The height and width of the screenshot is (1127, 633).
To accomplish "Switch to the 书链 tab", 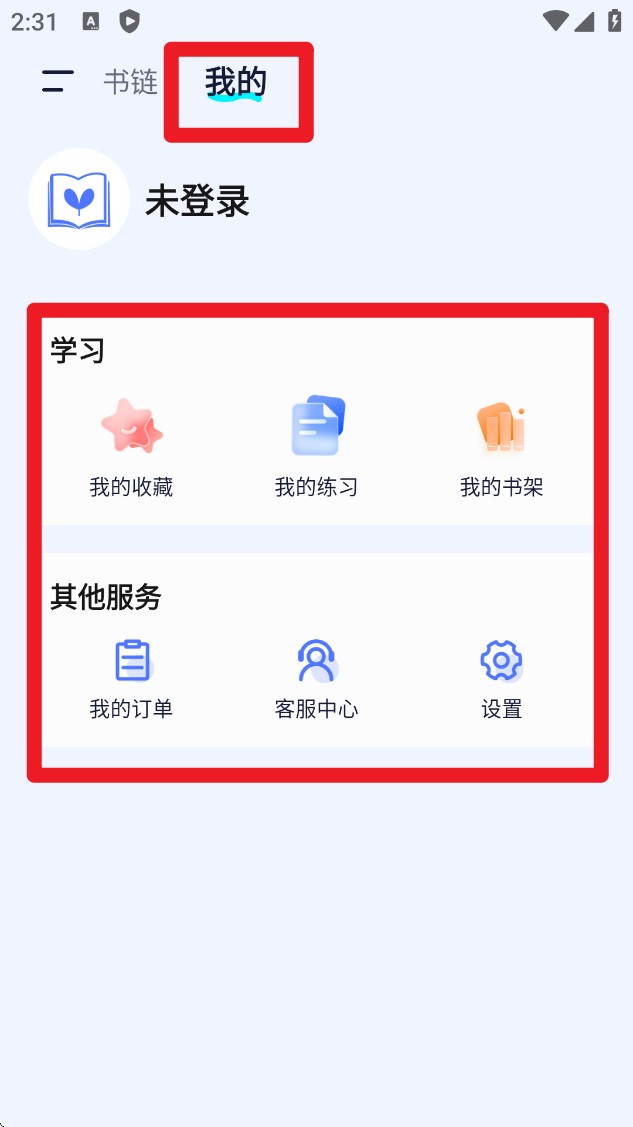I will point(131,82).
